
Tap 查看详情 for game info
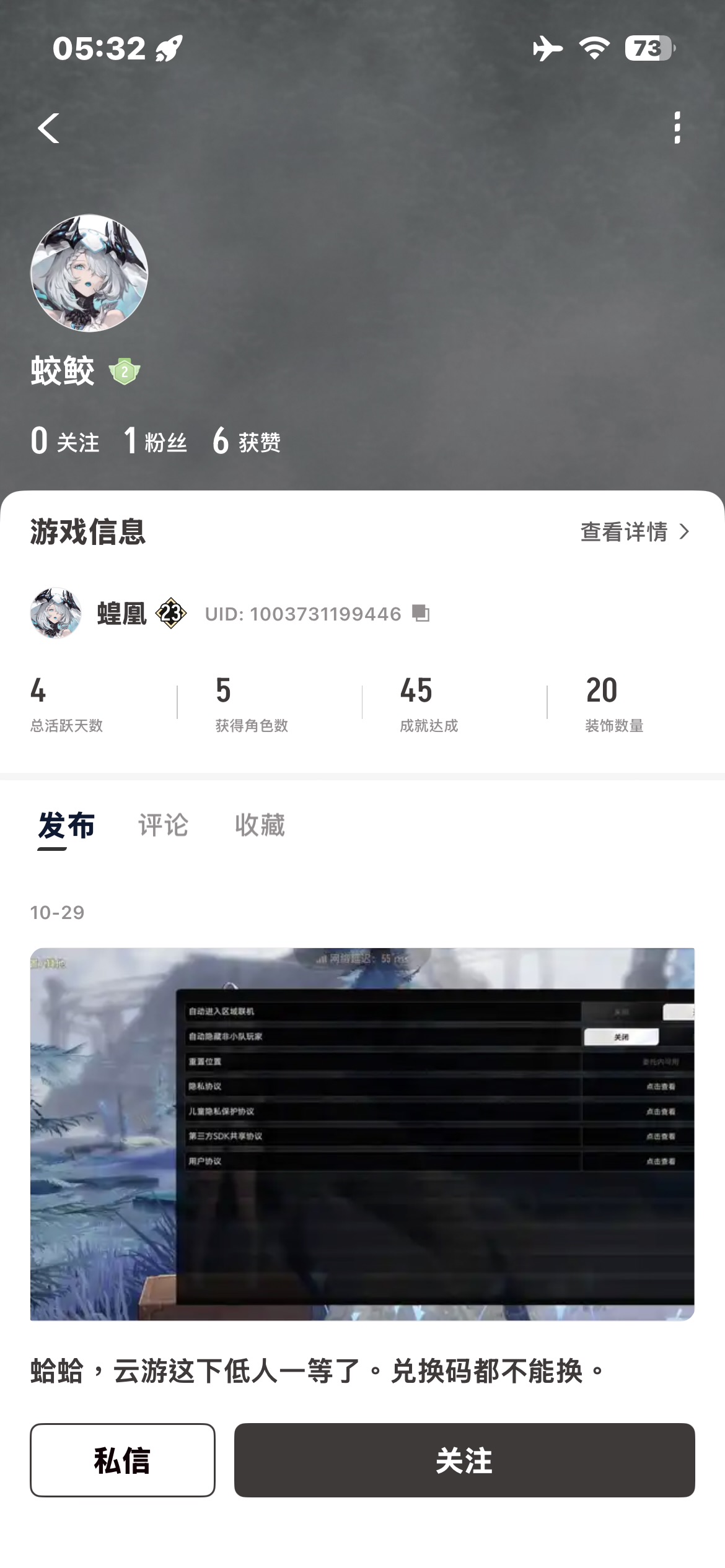(x=635, y=531)
